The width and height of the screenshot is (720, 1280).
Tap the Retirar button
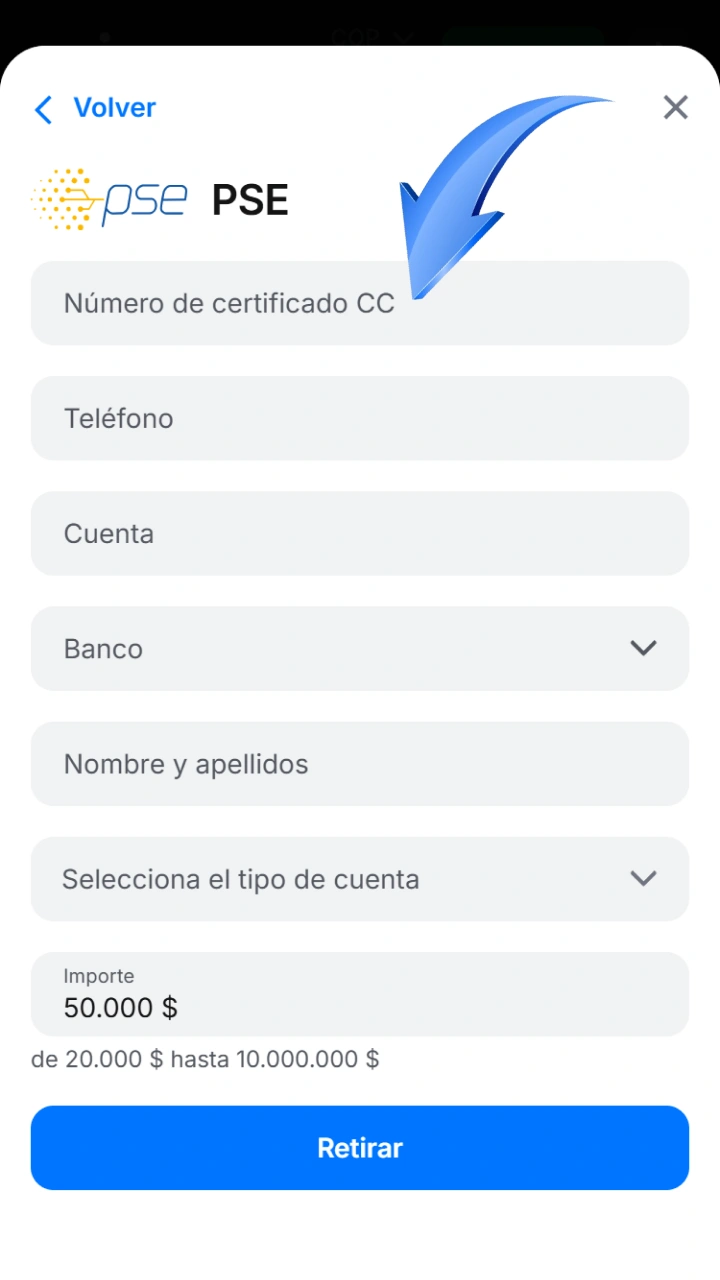[x=360, y=1148]
